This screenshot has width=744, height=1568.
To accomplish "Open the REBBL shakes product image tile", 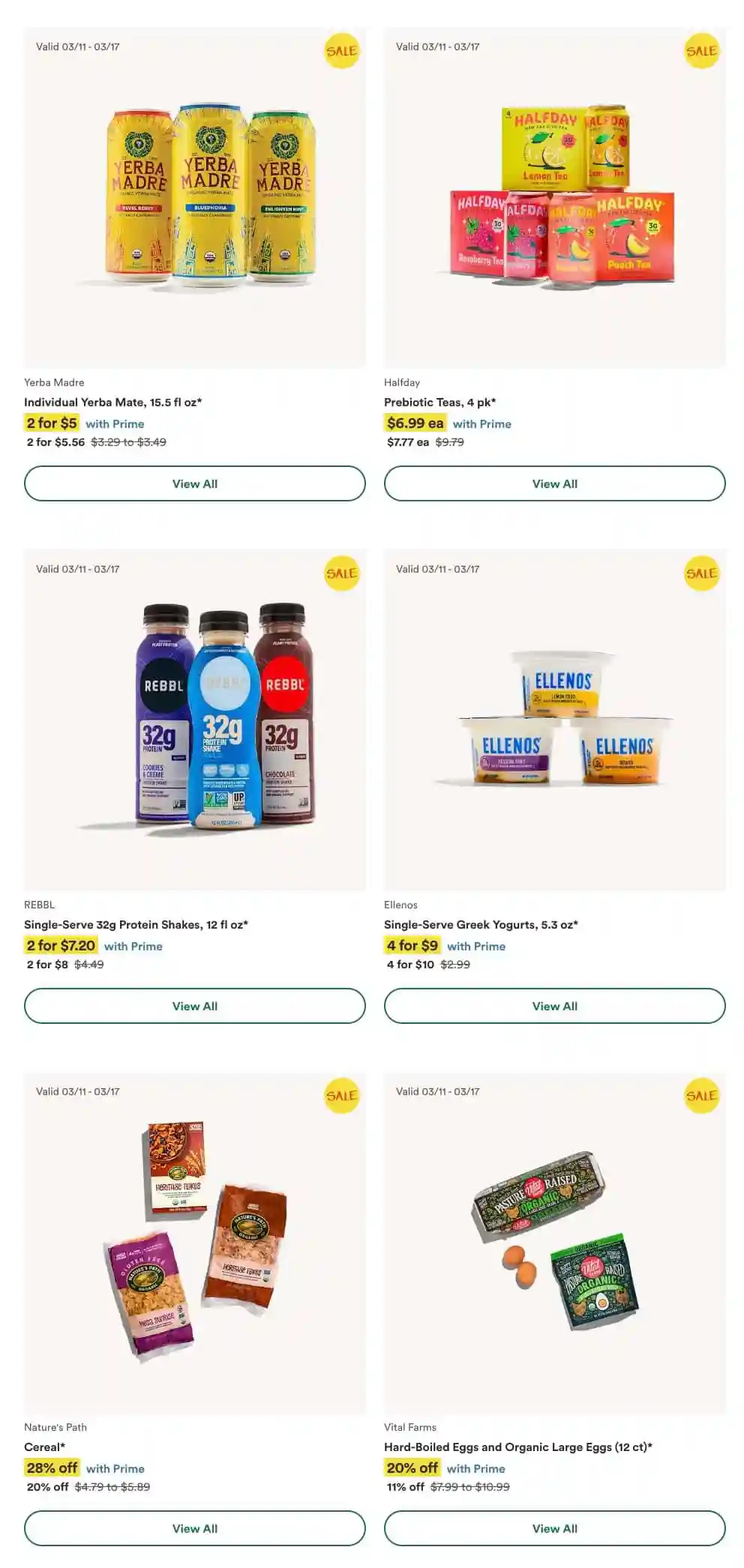I will tap(194, 720).
